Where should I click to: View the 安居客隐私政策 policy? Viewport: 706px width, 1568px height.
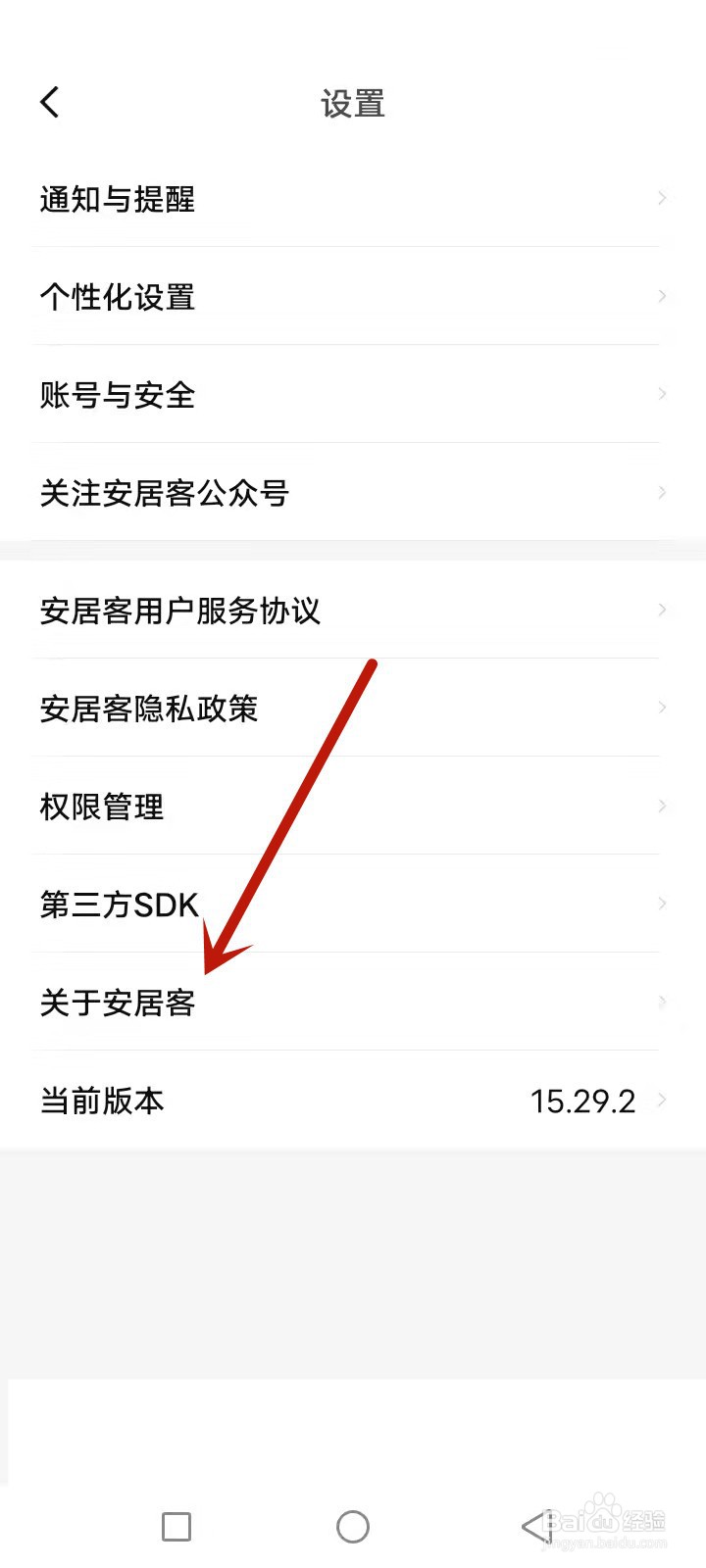coord(149,708)
